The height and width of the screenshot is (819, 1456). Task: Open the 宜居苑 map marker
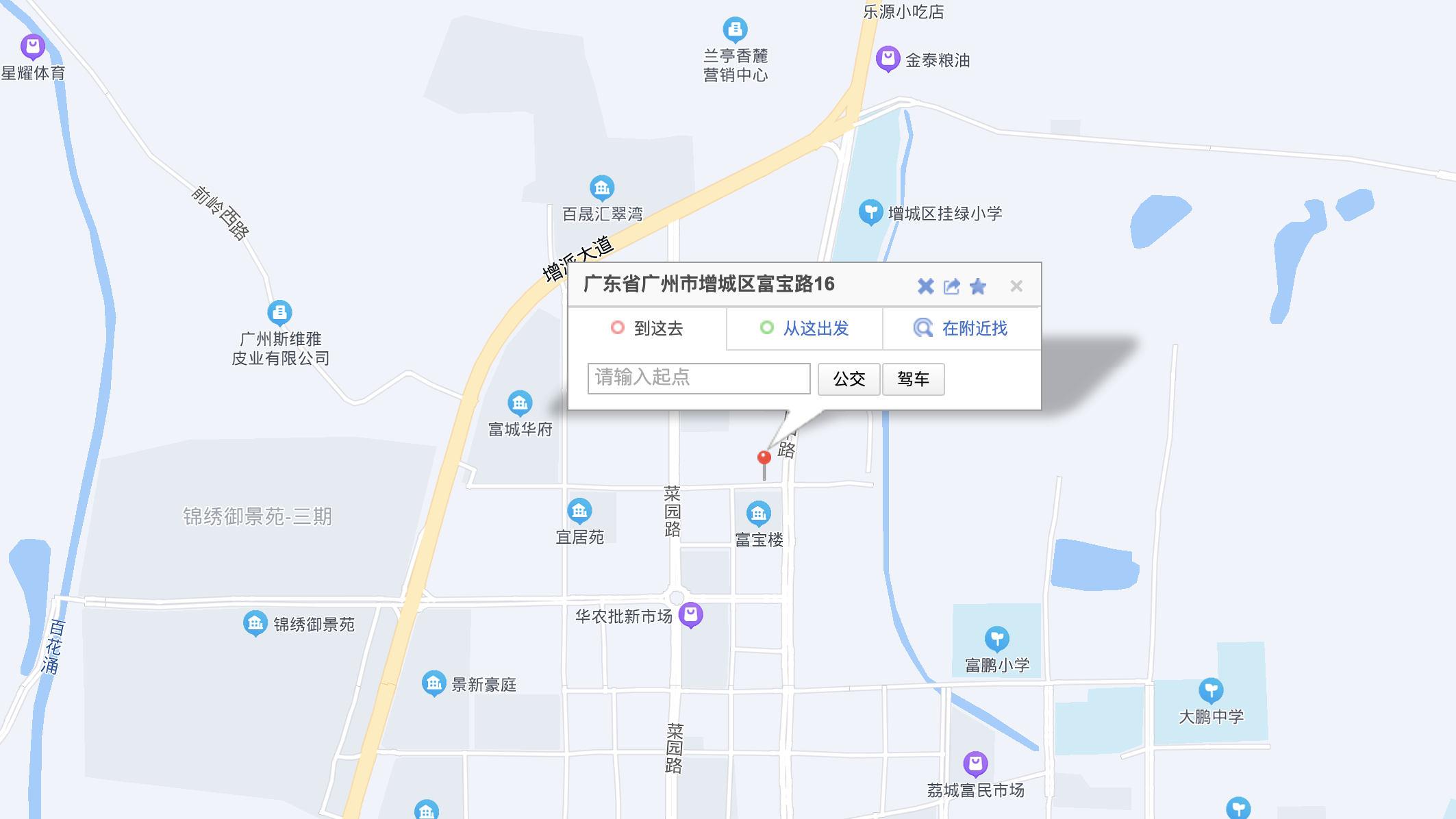pyautogui.click(x=579, y=510)
